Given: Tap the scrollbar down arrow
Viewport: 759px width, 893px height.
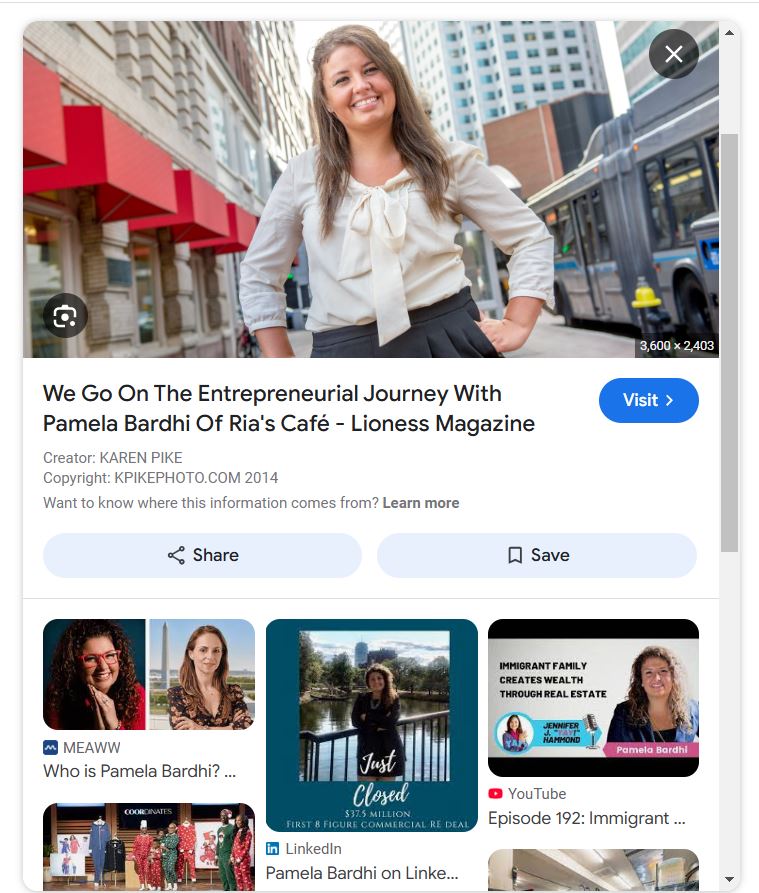Looking at the screenshot, I should 729,879.
